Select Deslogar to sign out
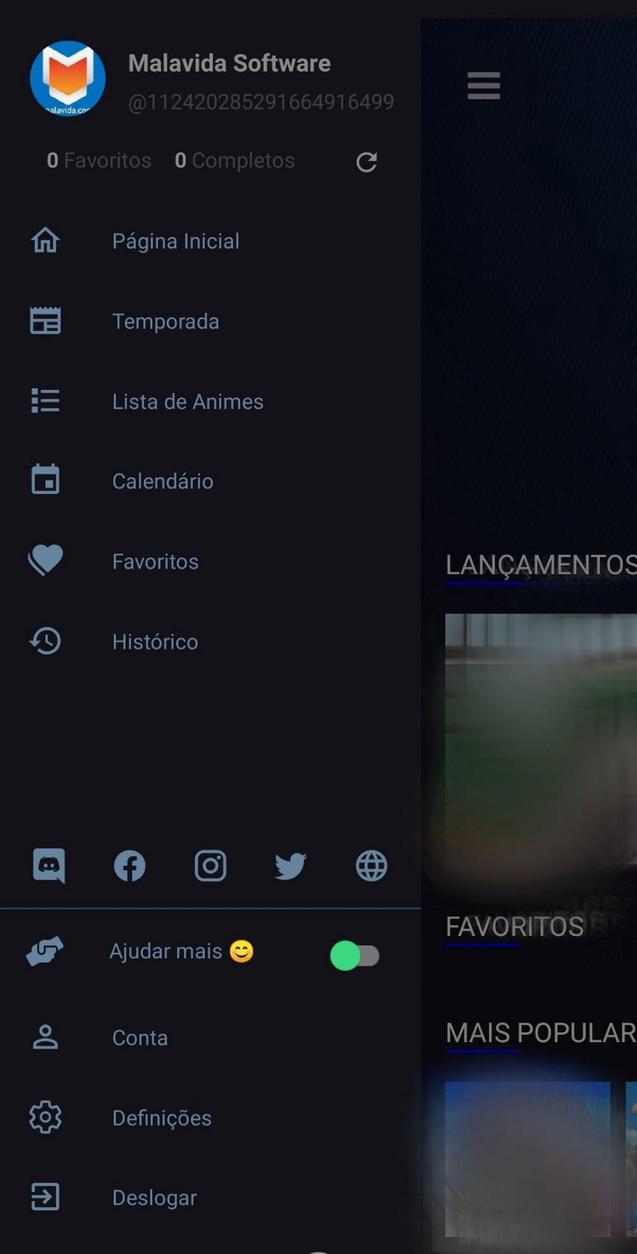The image size is (637, 1254). point(154,1197)
